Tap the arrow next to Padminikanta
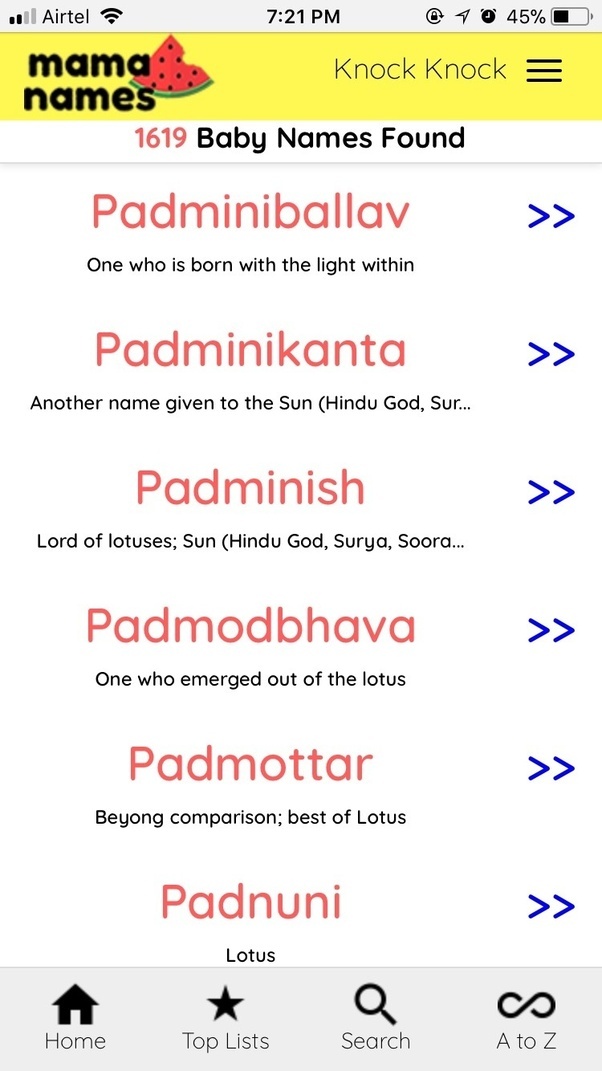Screen dimensions: 602x1071 551,354
